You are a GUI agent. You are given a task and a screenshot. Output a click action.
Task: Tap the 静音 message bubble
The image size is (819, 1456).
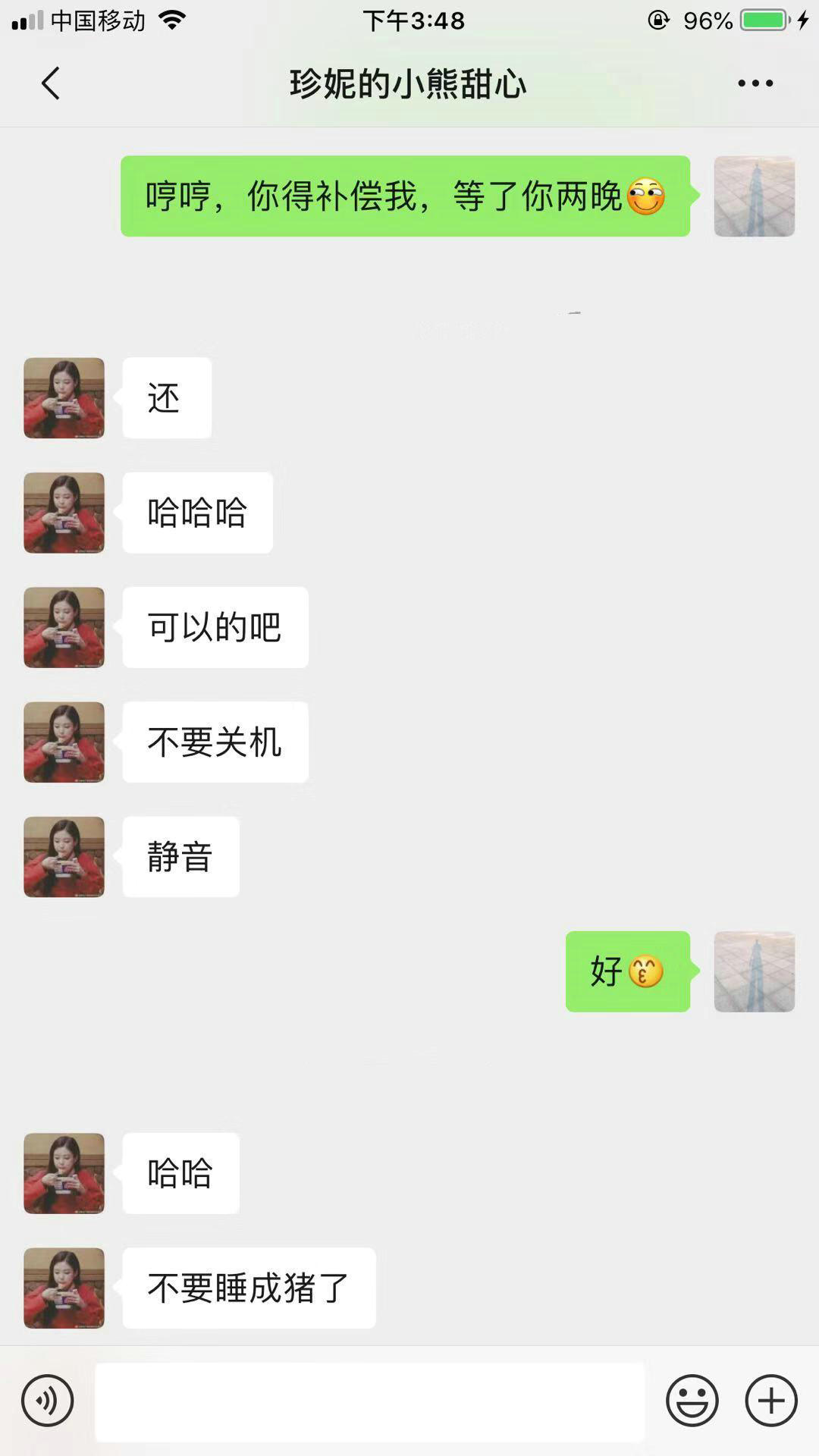(180, 856)
